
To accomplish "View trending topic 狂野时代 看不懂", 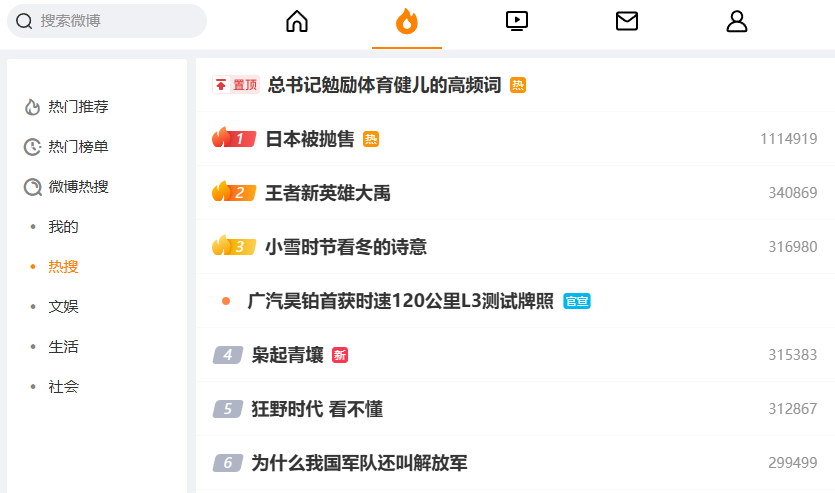I will (x=317, y=409).
